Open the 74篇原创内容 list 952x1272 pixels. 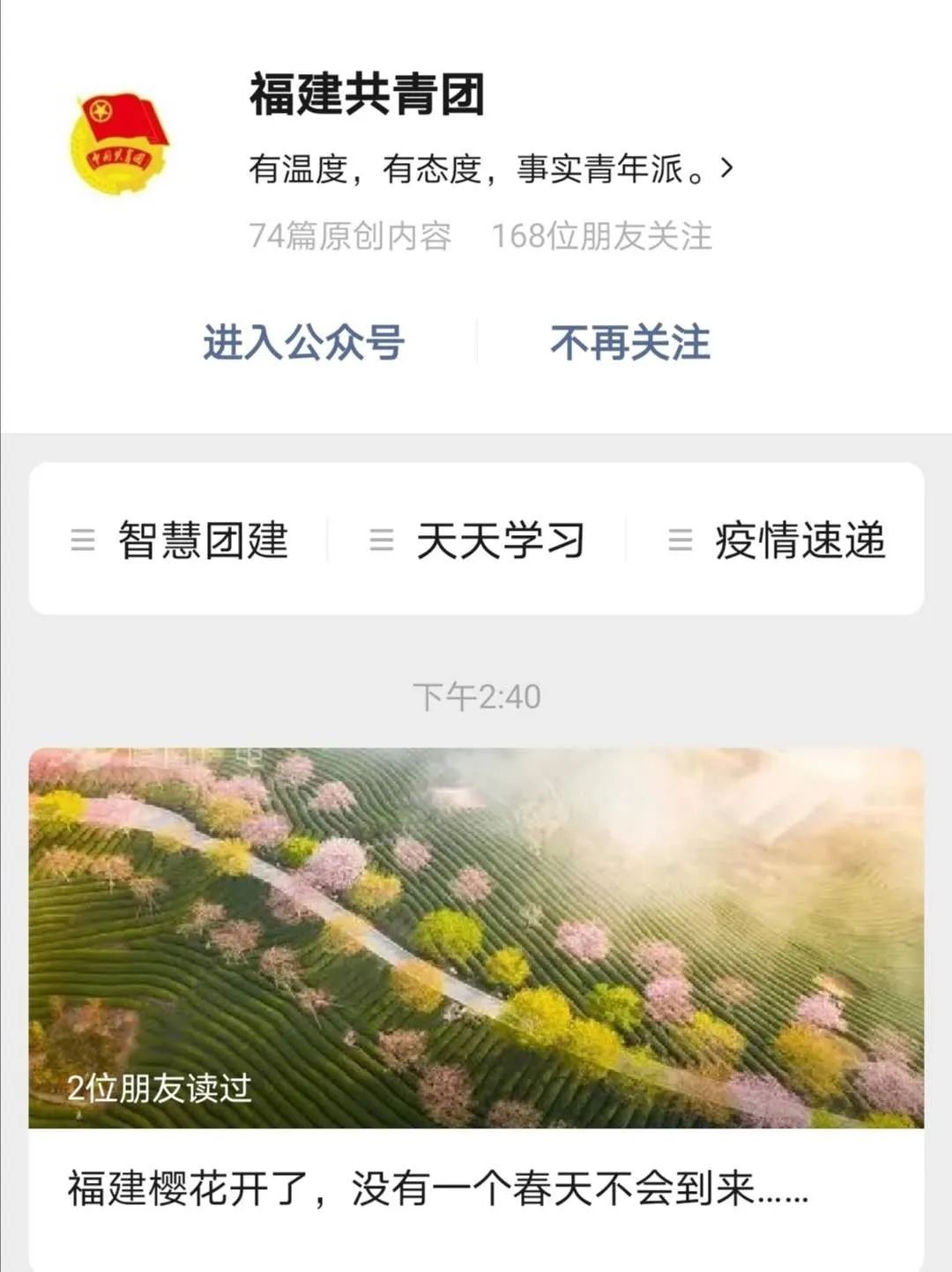coord(350,234)
